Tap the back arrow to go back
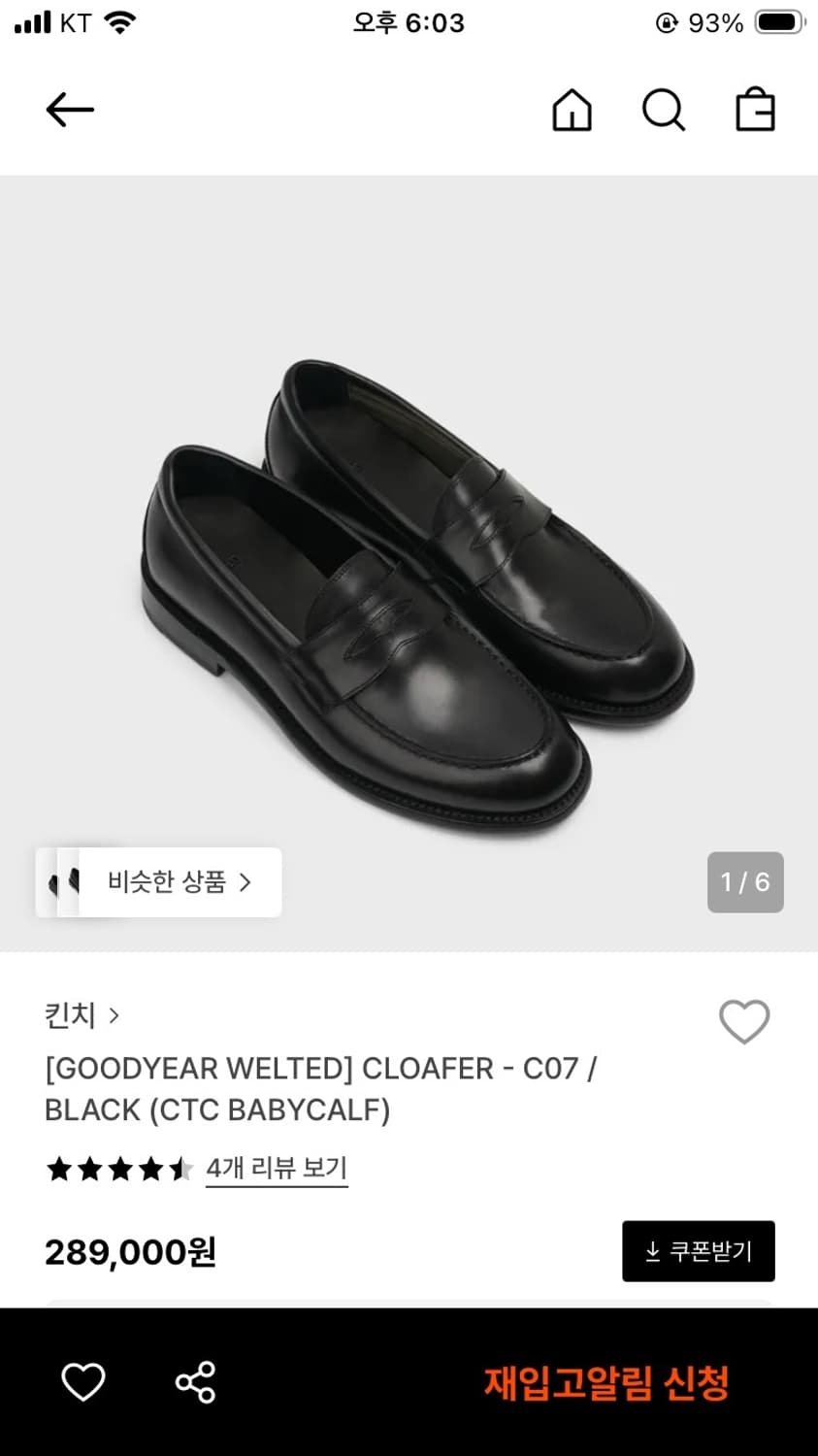Viewport: 818px width, 1456px height. (x=69, y=110)
